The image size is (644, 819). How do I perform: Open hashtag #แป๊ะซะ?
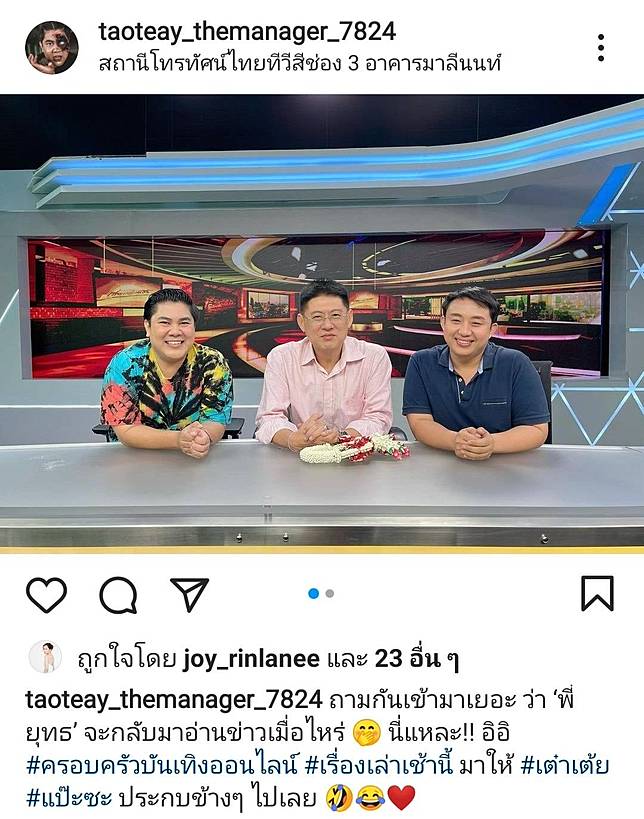coord(68,798)
